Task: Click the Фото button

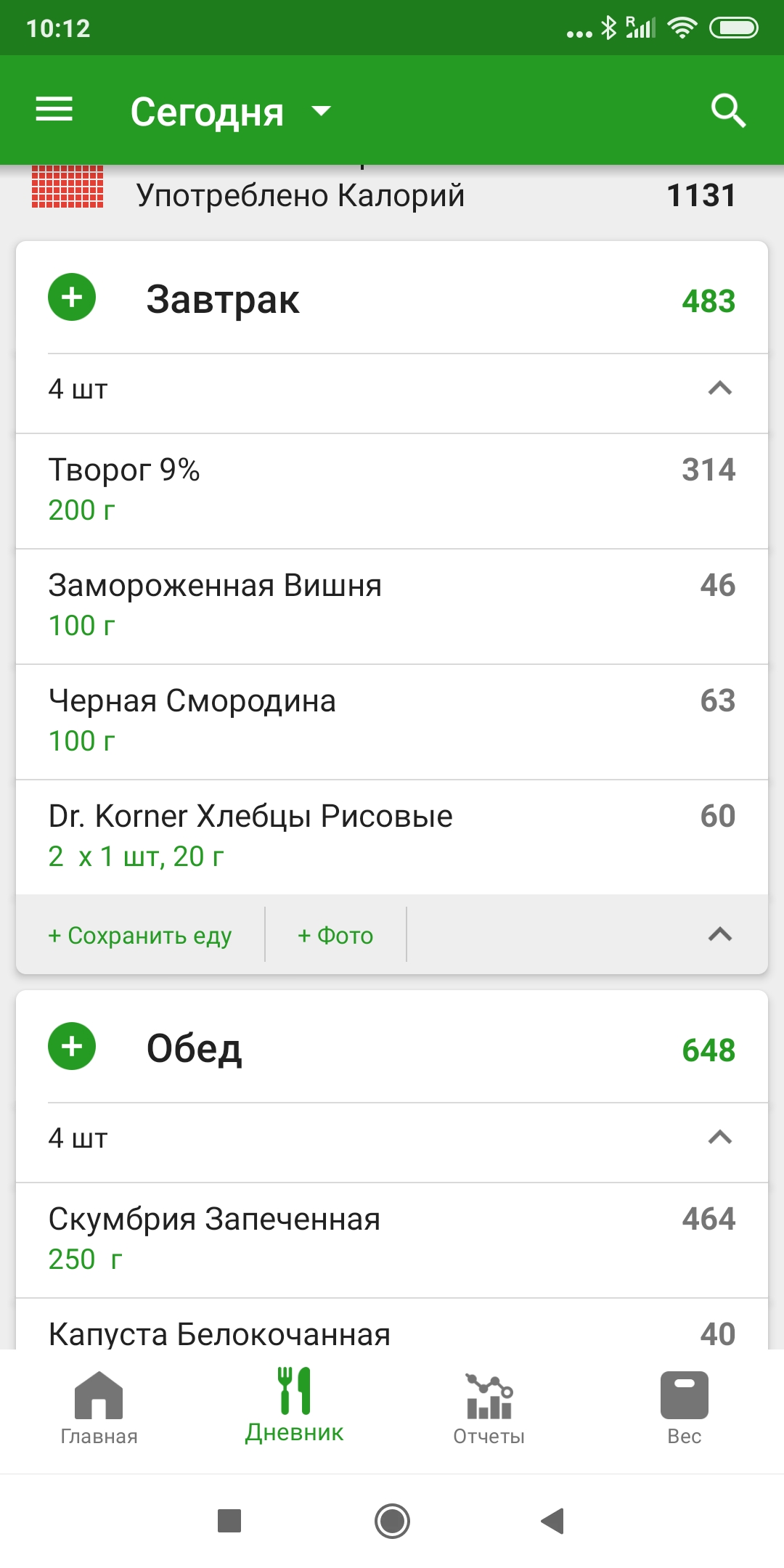Action: coord(334,936)
